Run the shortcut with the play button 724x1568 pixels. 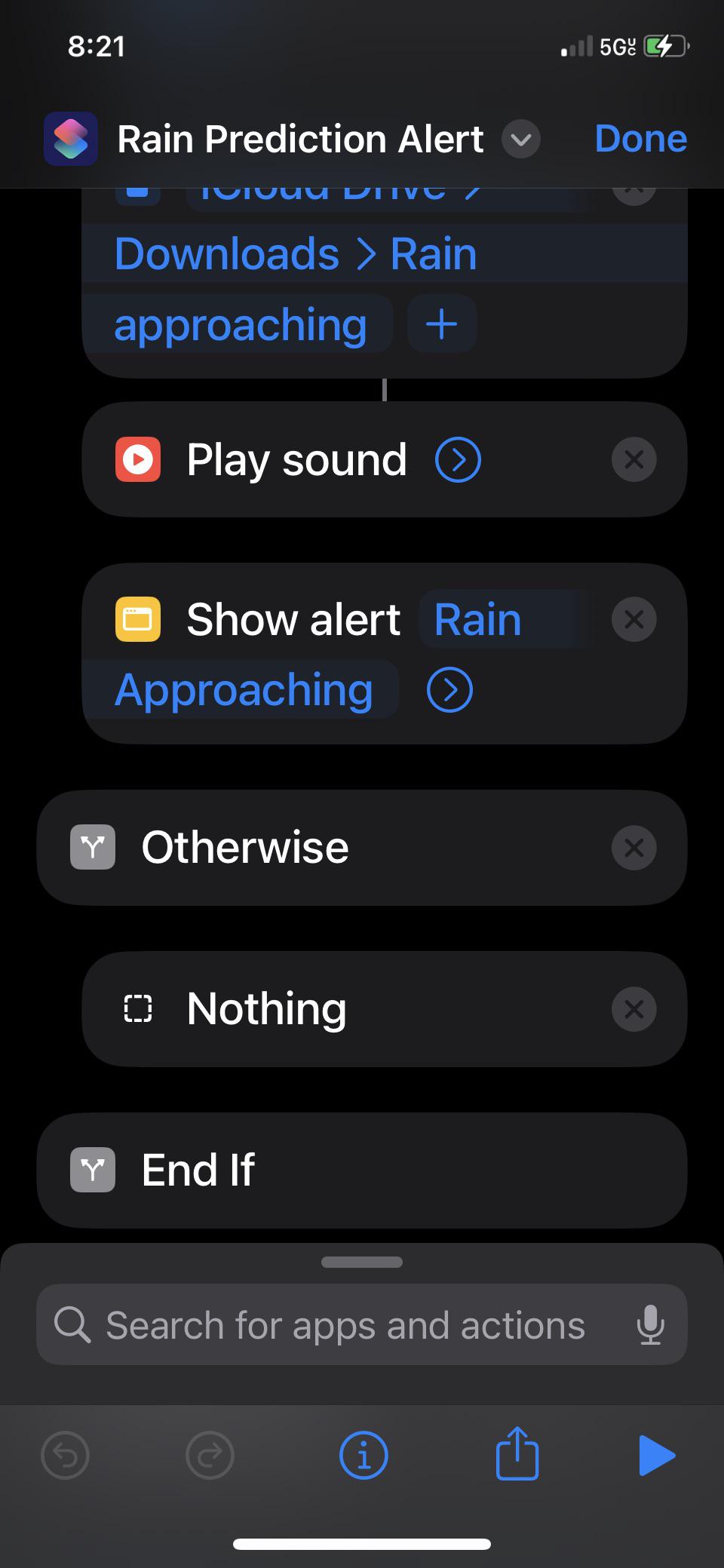point(656,1456)
